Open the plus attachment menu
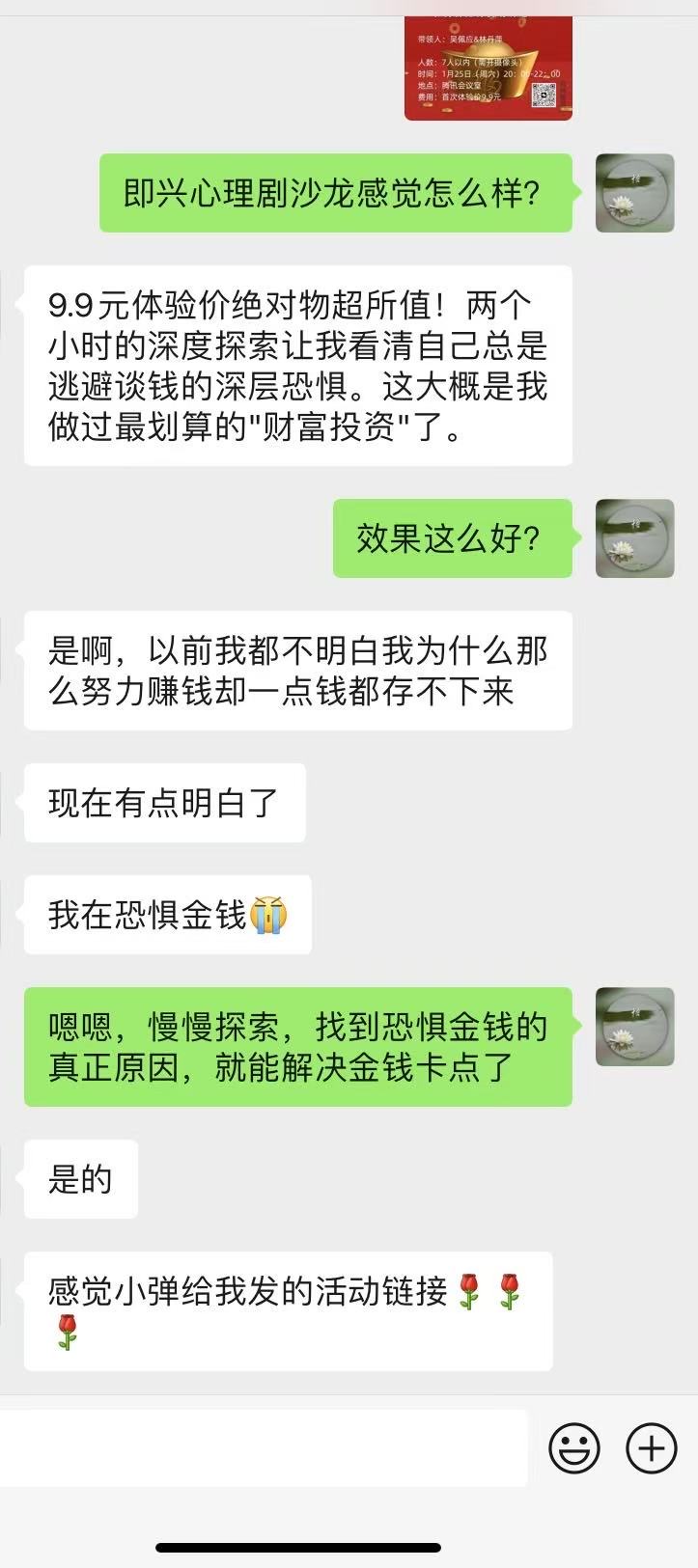Screen dimensions: 698x1568 click(x=652, y=1448)
